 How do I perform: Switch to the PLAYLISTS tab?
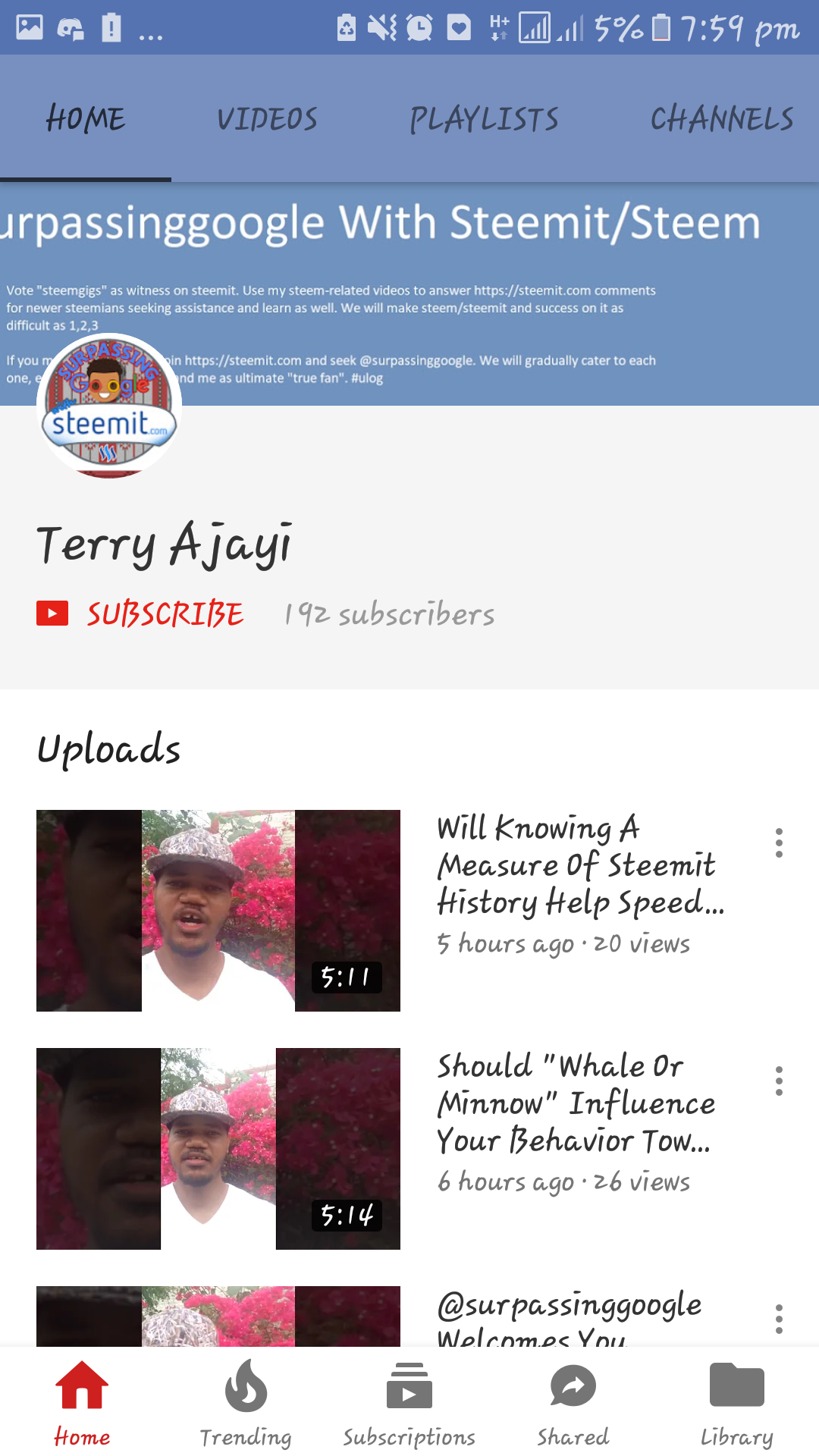[x=484, y=119]
